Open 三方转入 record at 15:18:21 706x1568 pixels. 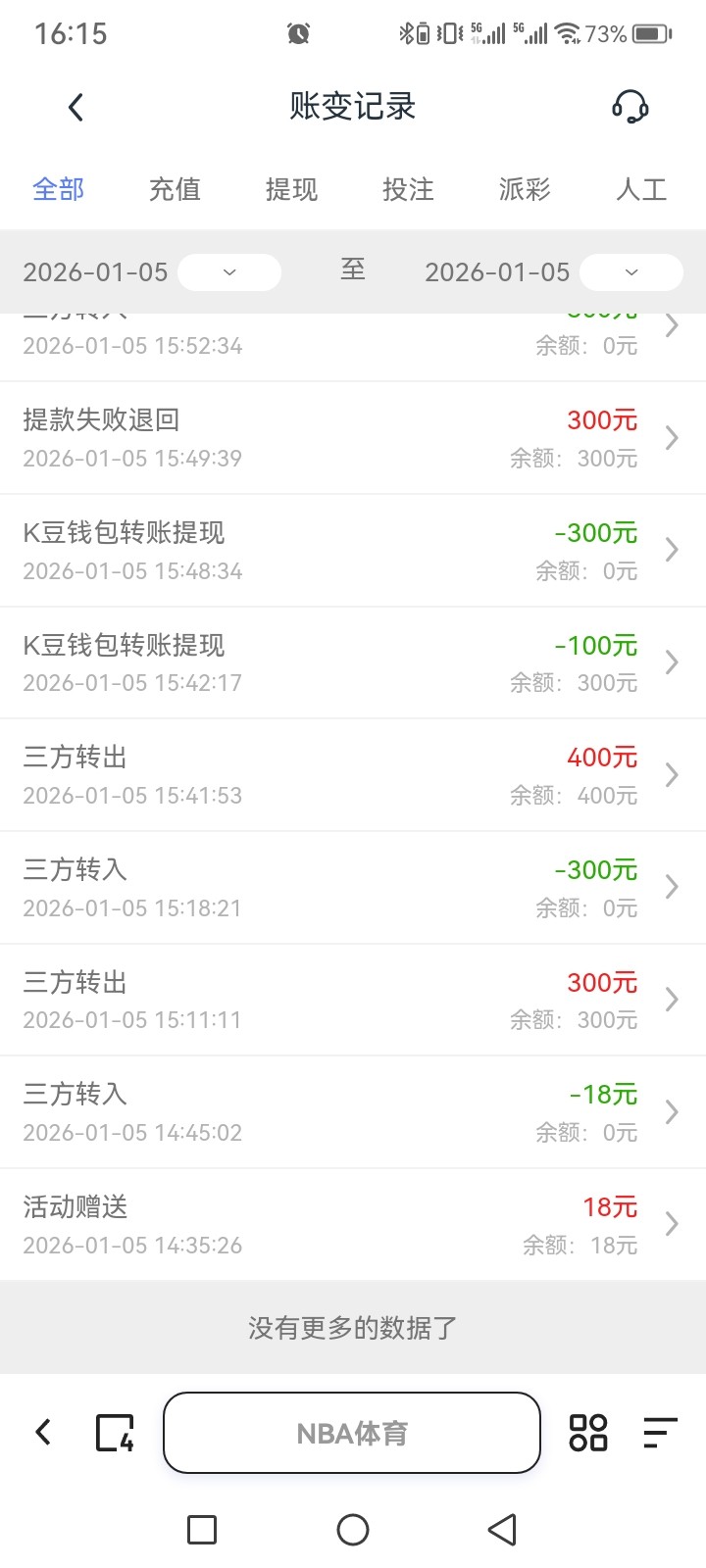click(353, 888)
